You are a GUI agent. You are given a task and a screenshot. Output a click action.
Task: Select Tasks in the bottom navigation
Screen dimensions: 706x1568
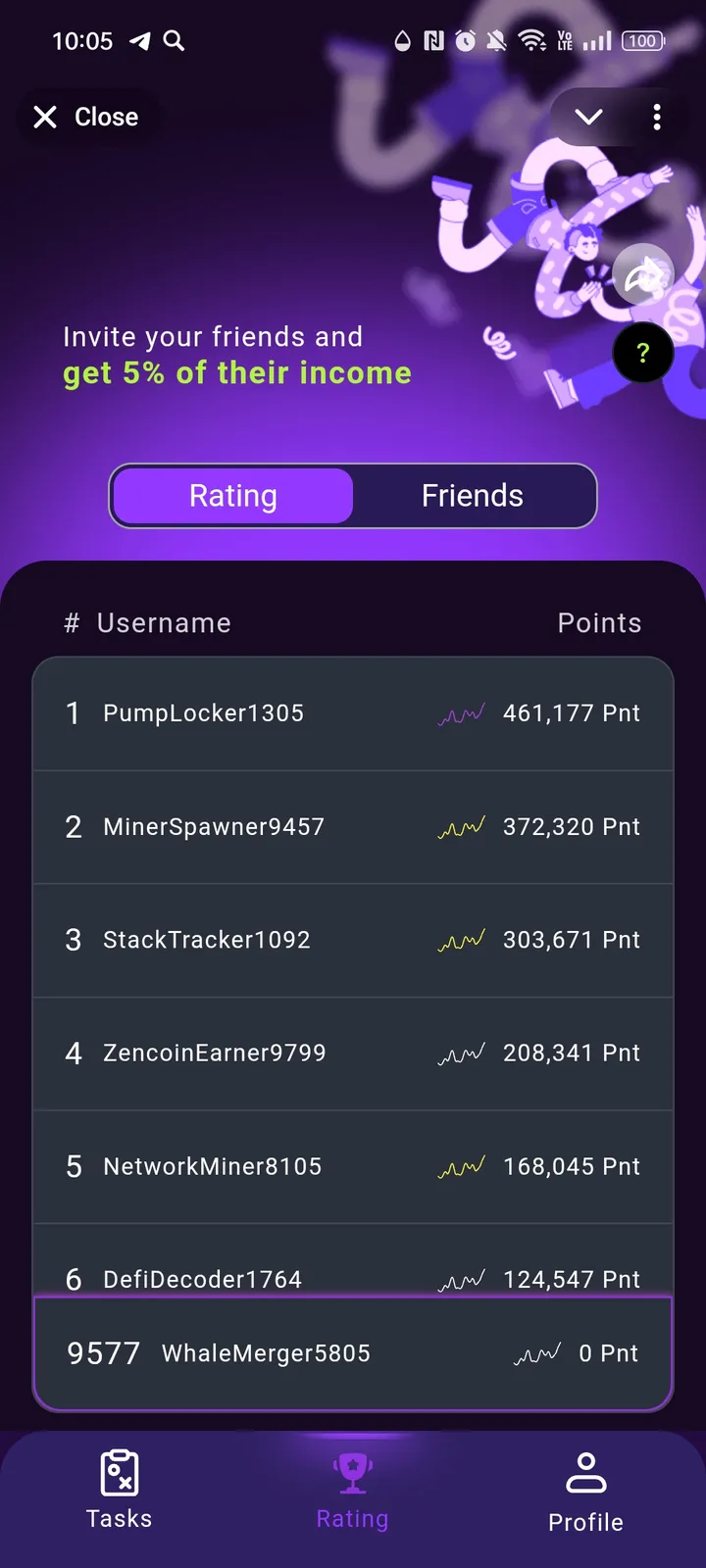coord(118,1490)
